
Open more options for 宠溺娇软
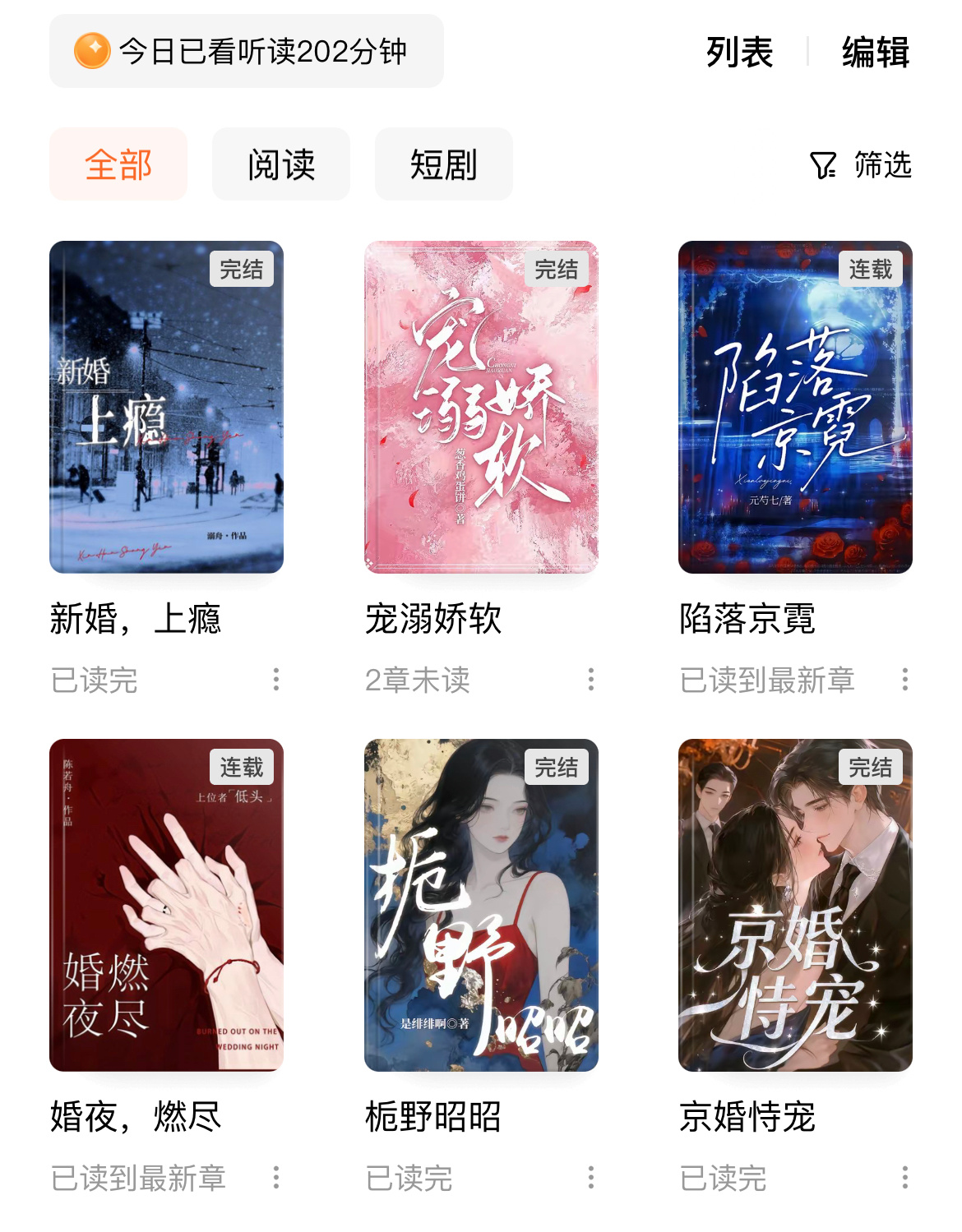click(590, 679)
